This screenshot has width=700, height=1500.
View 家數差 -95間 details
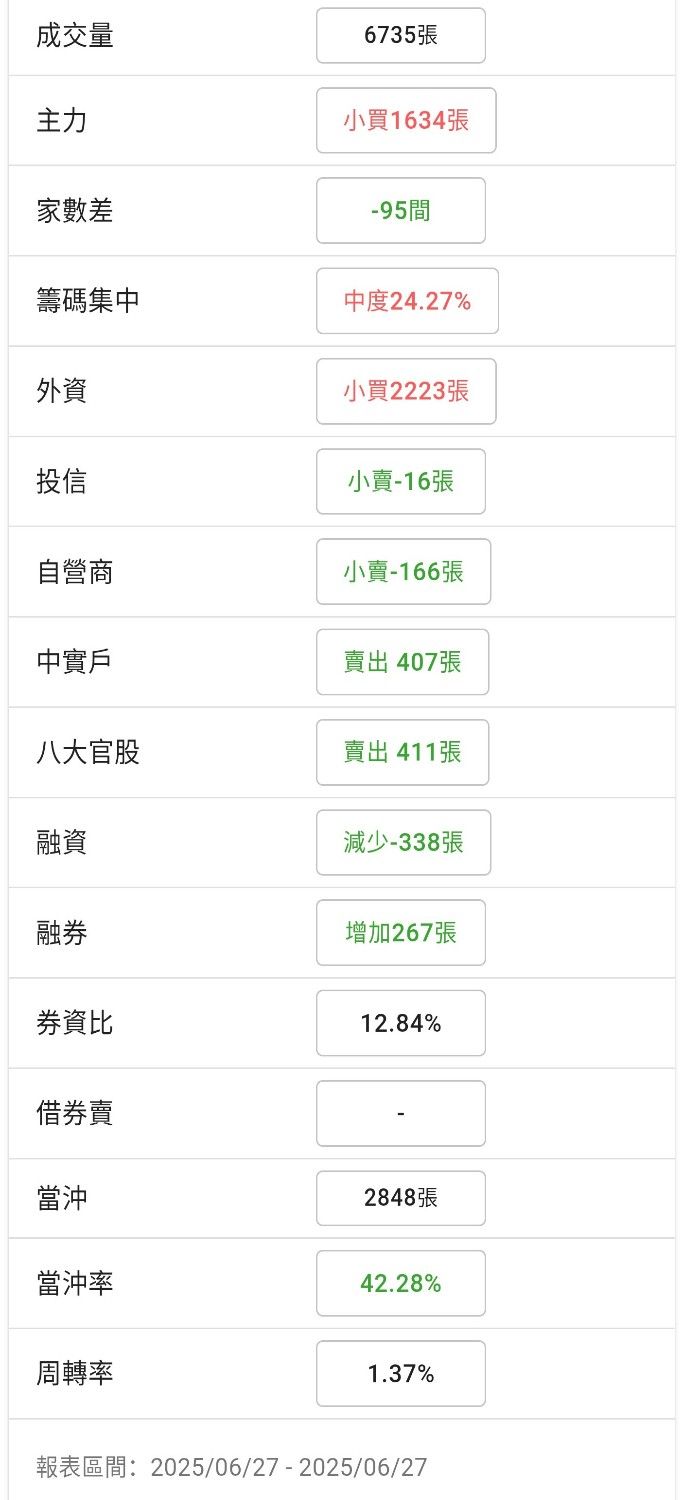click(x=401, y=211)
